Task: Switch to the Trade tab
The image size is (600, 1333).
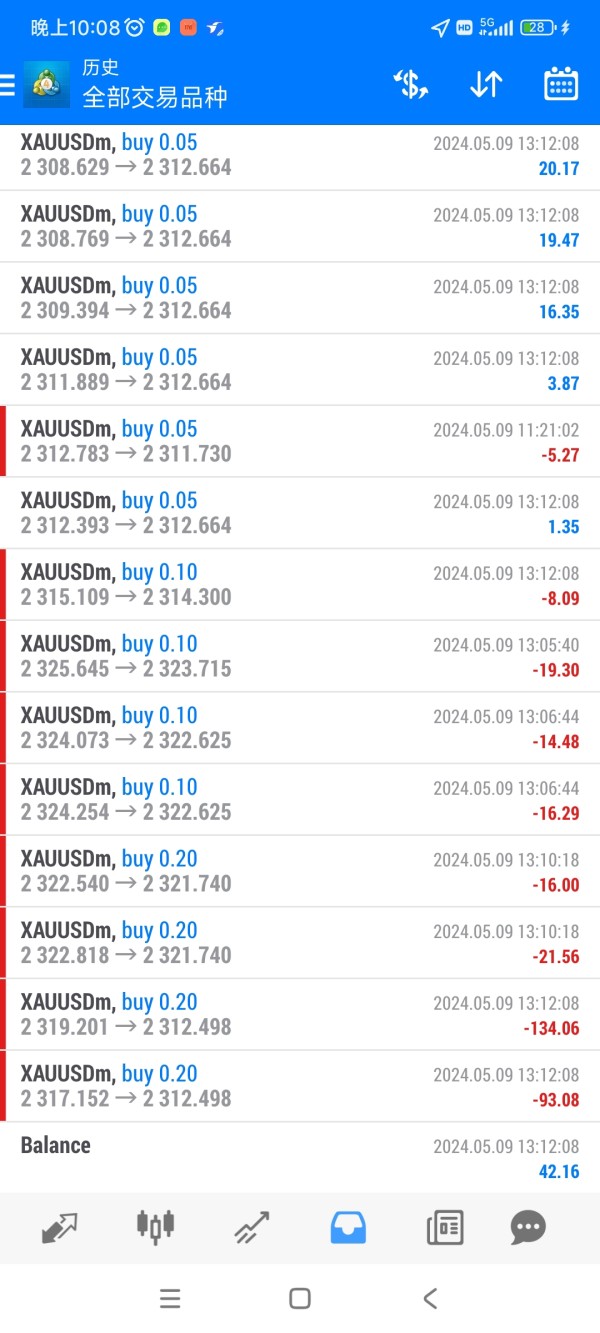Action: pos(252,1227)
